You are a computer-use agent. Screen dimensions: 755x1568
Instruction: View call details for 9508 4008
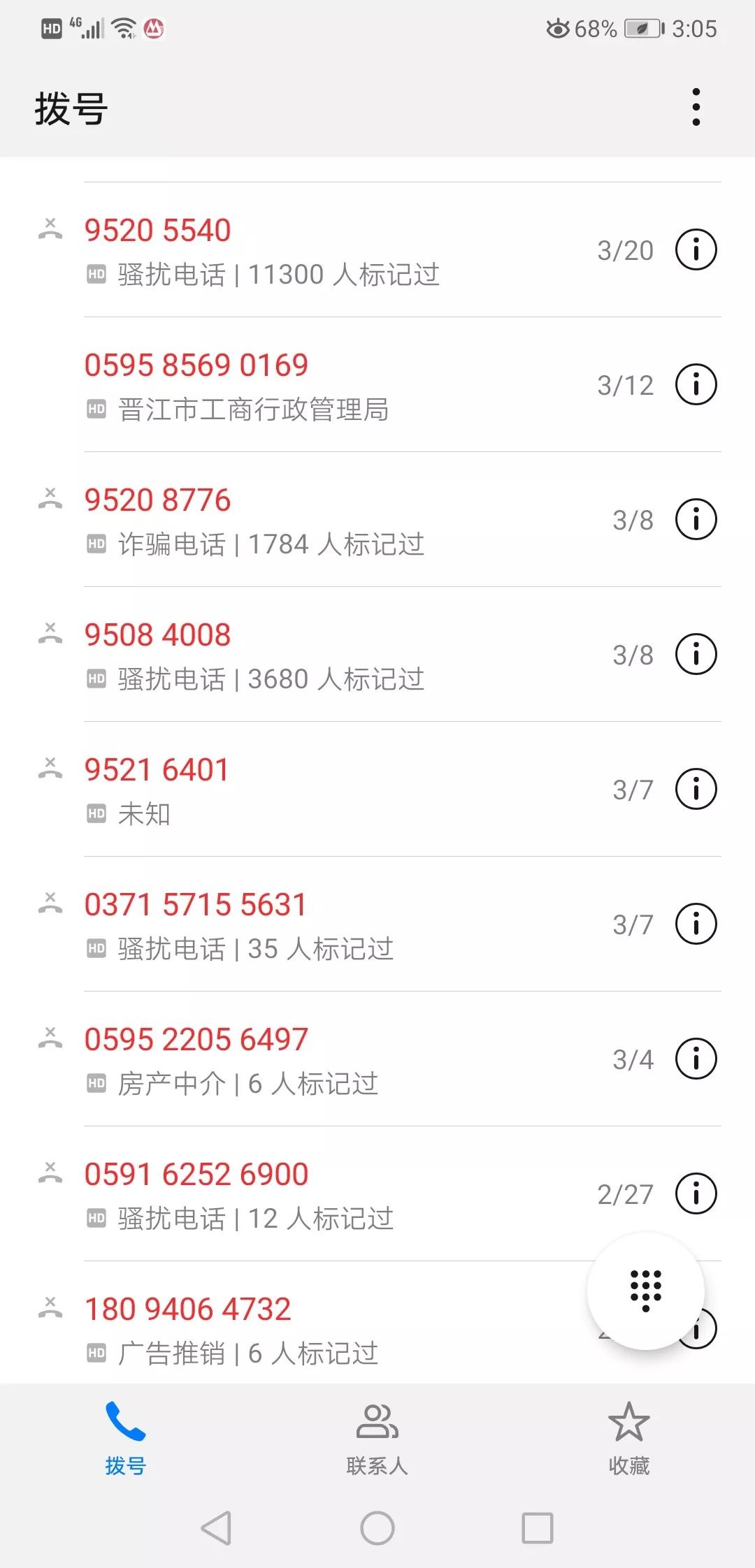point(696,654)
